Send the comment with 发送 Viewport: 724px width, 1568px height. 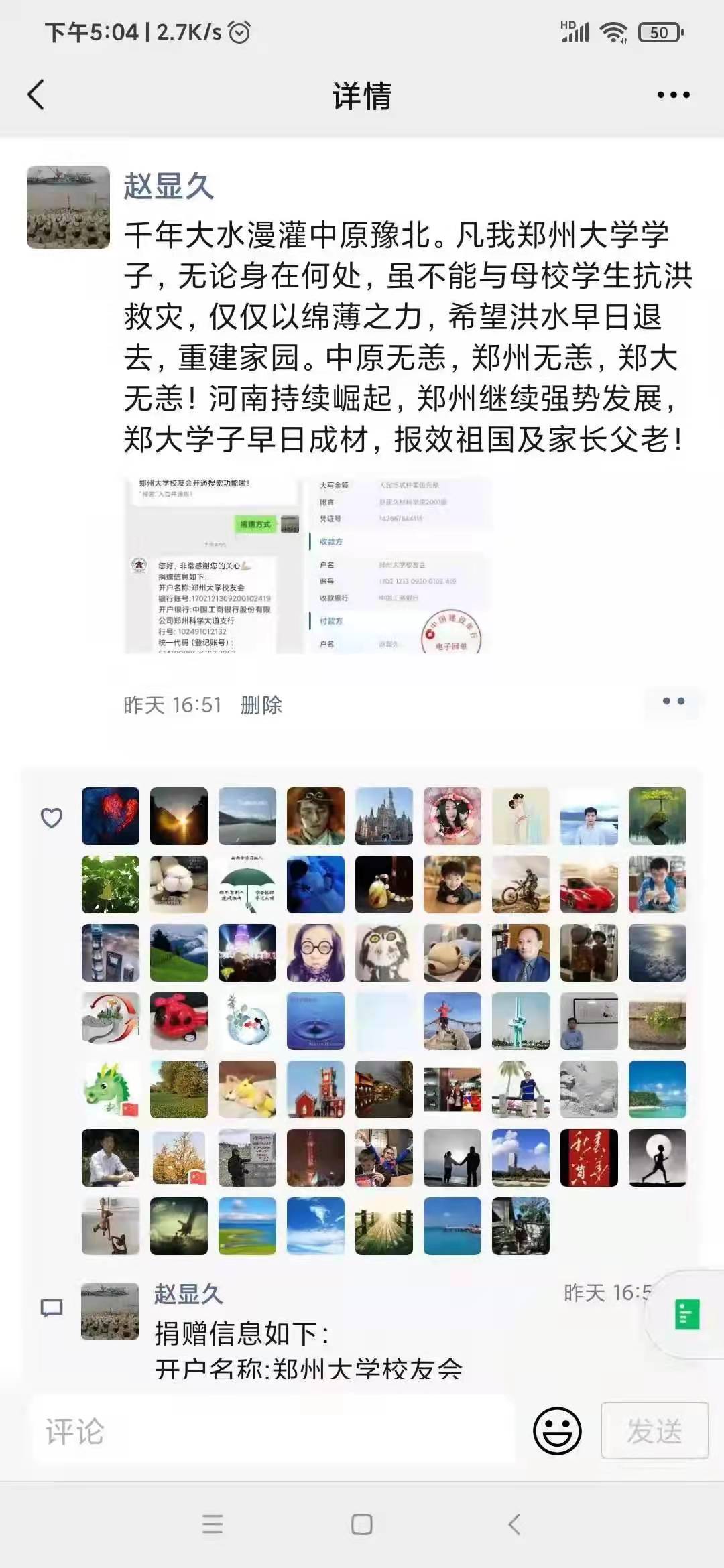654,1432
